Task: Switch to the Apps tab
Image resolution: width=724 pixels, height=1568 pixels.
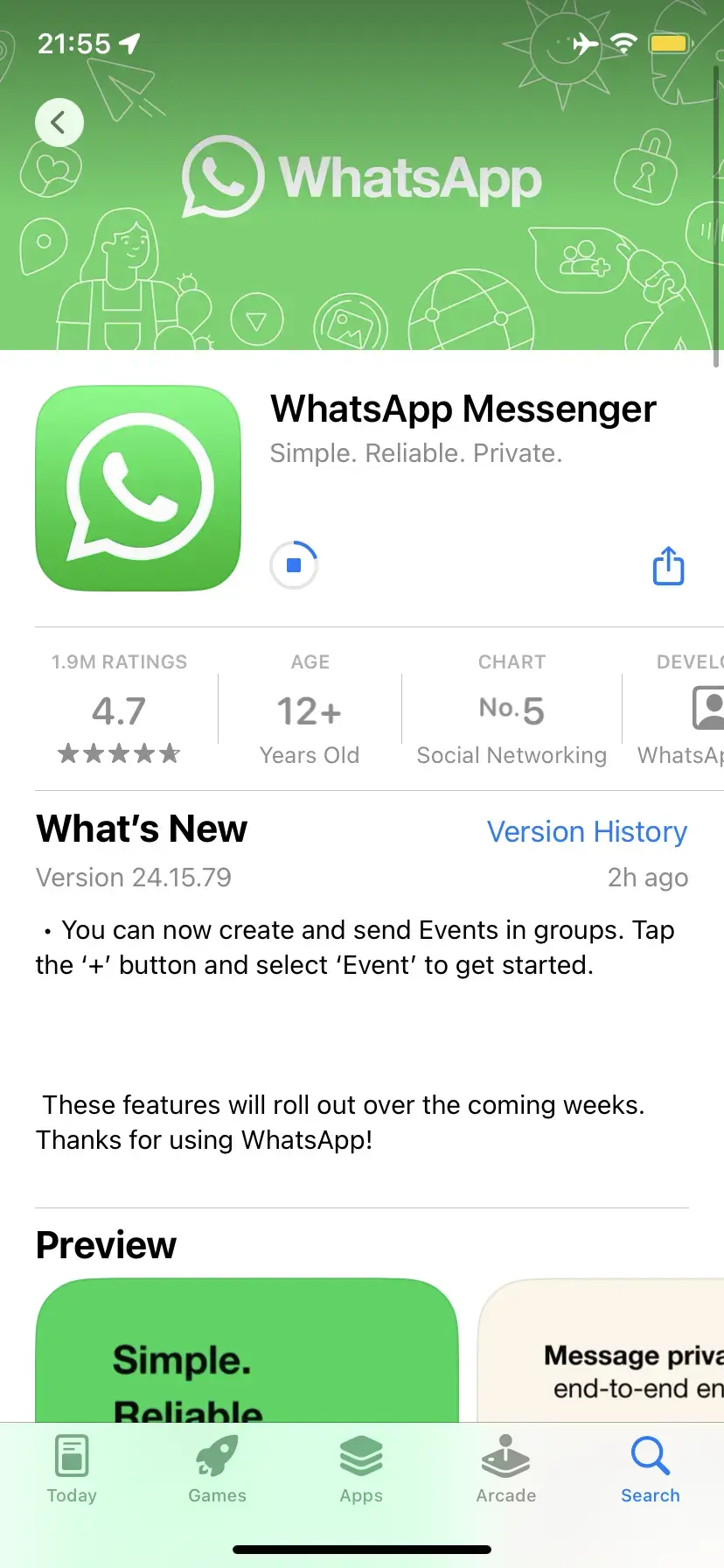Action: [361, 1470]
